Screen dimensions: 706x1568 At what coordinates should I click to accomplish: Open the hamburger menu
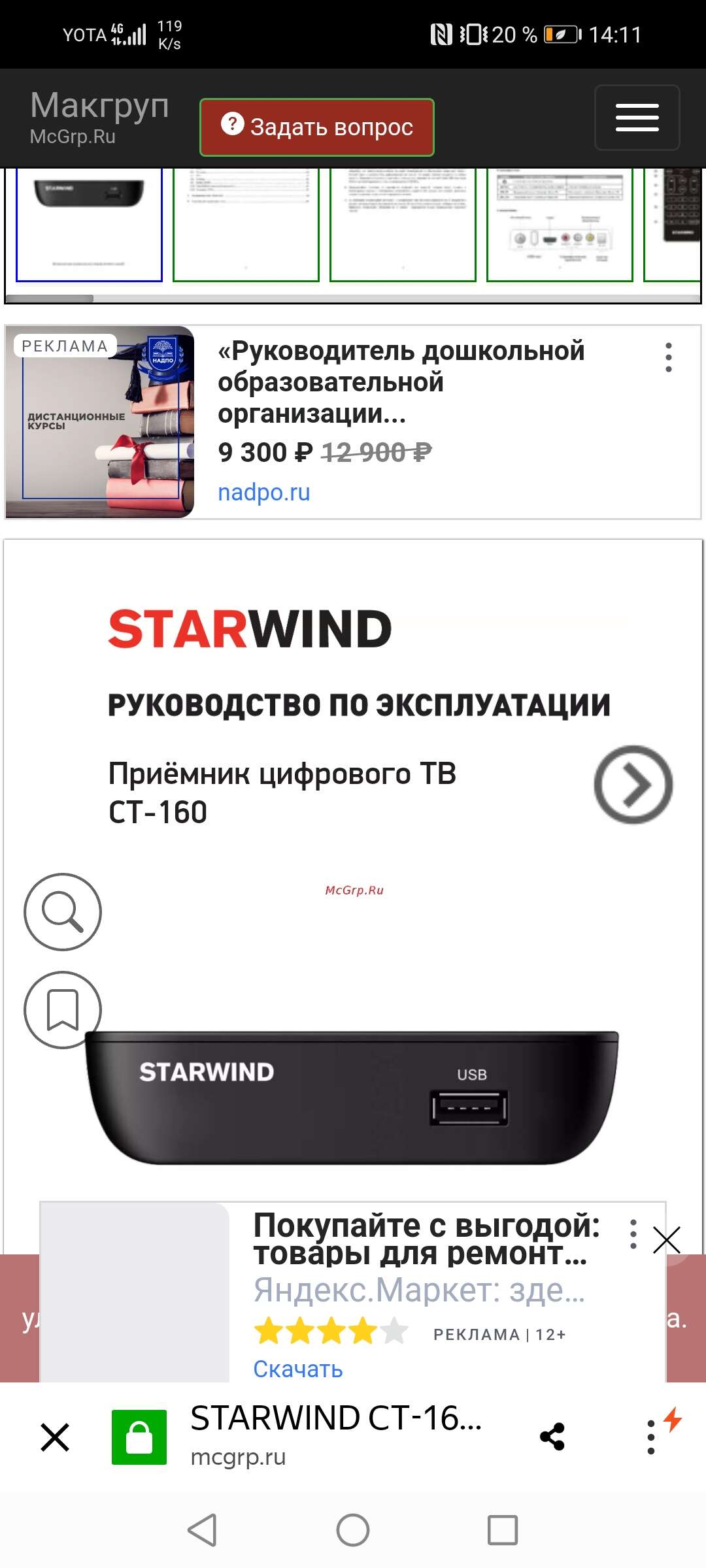[x=637, y=118]
